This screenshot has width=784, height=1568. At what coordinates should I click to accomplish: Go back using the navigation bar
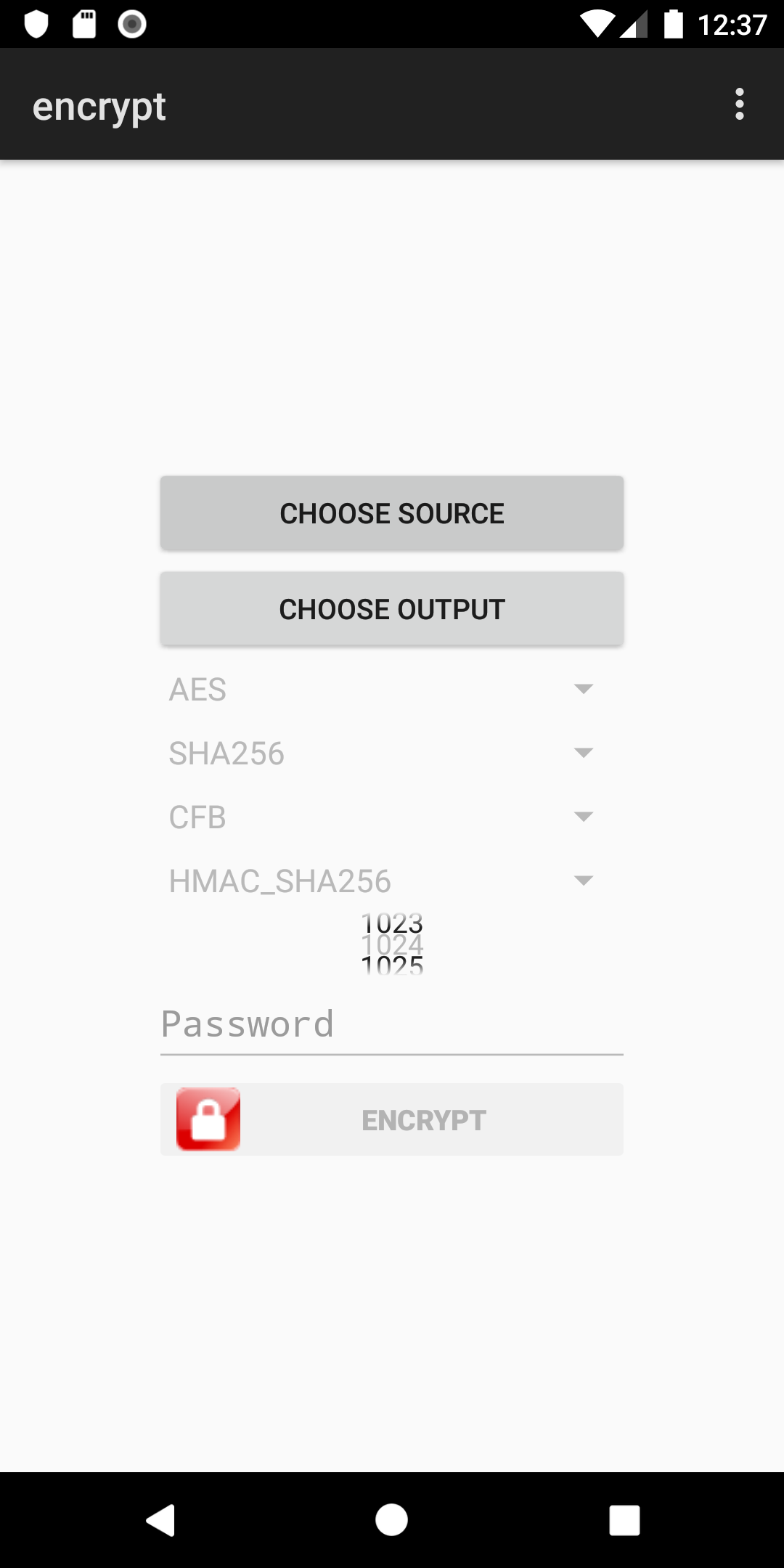pos(160,1520)
